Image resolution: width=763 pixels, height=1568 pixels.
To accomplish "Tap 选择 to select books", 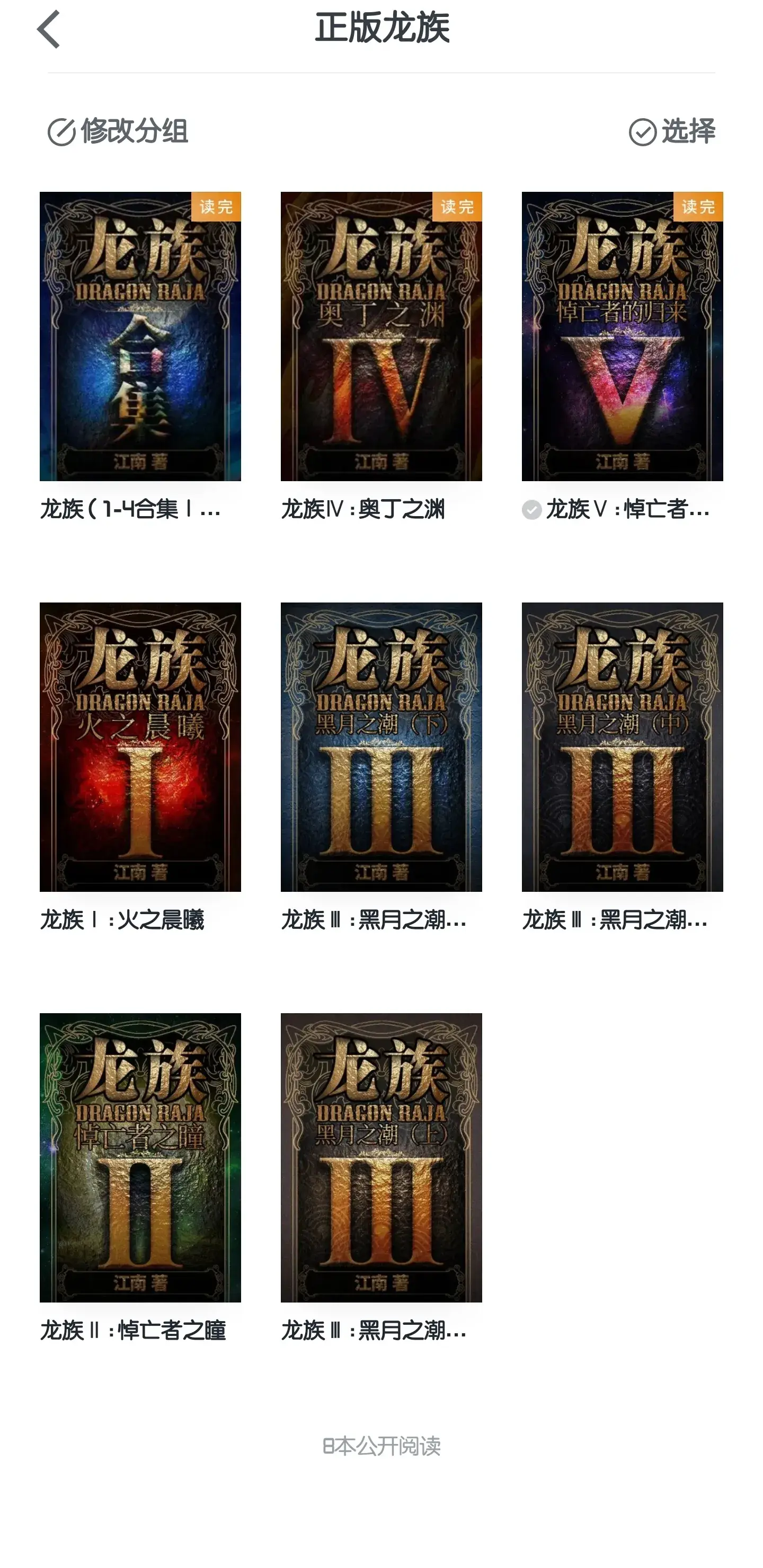I will pos(672,131).
